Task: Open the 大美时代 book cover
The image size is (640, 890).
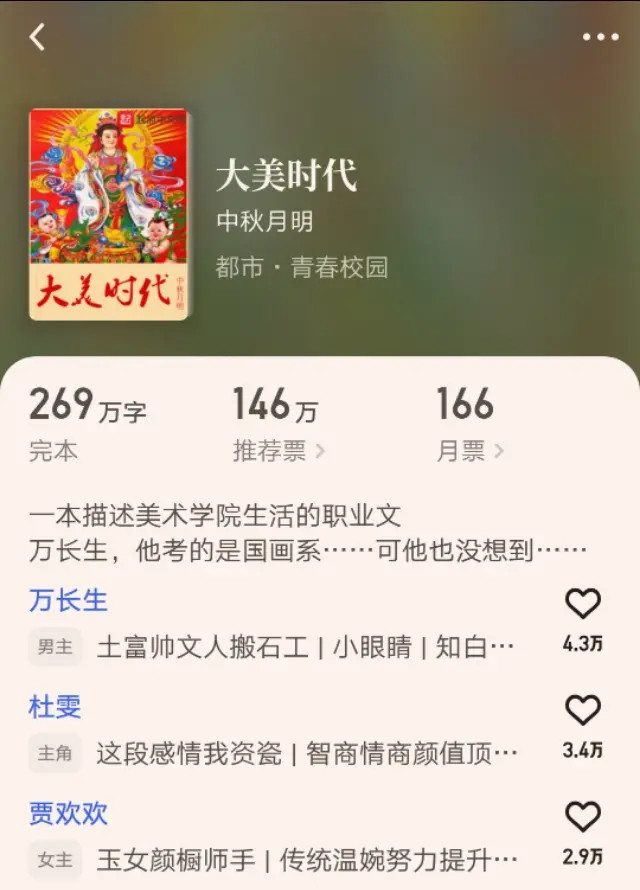Action: [x=108, y=214]
